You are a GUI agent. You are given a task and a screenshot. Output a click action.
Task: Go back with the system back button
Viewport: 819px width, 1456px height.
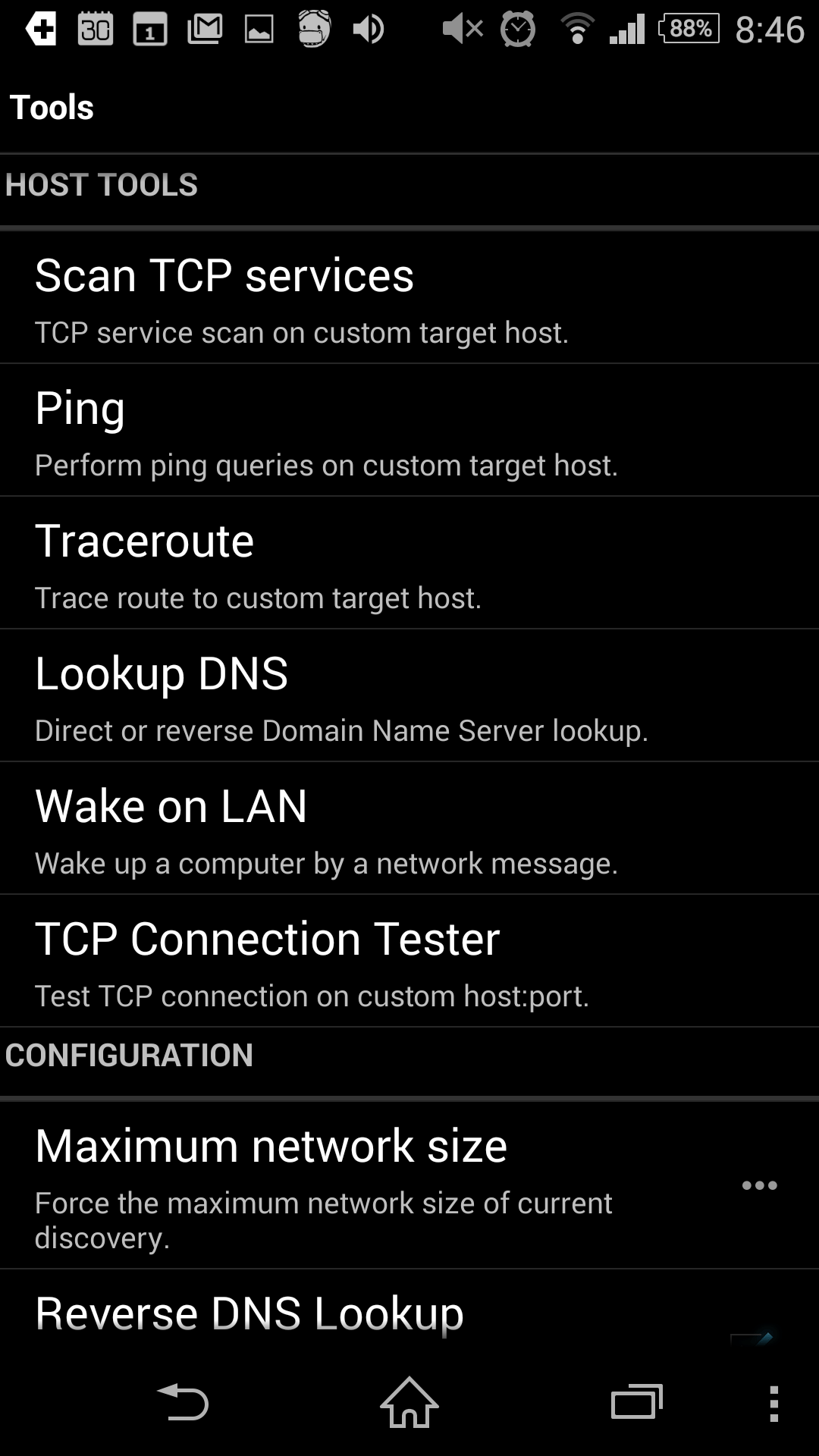coord(183,1402)
